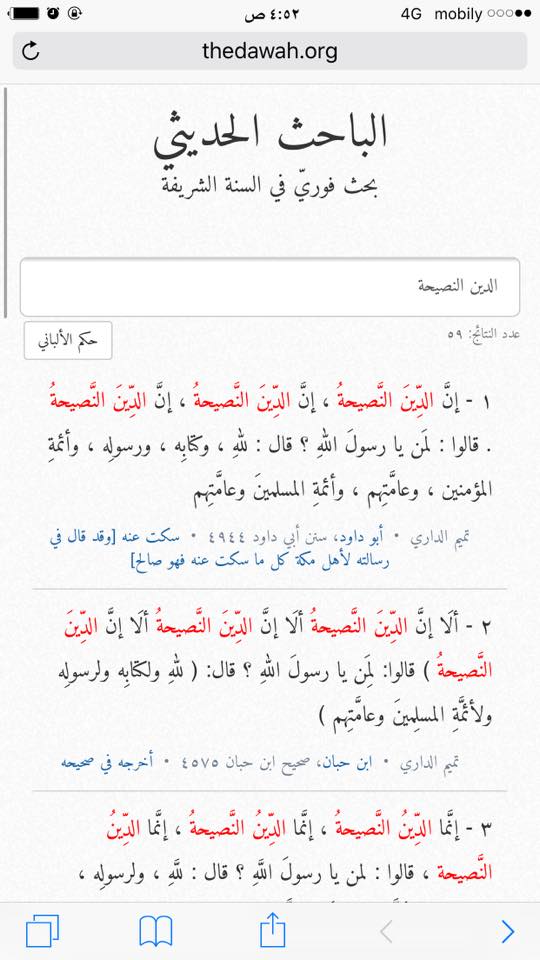
Task: Go forward to the next page
Action: coord(508,931)
